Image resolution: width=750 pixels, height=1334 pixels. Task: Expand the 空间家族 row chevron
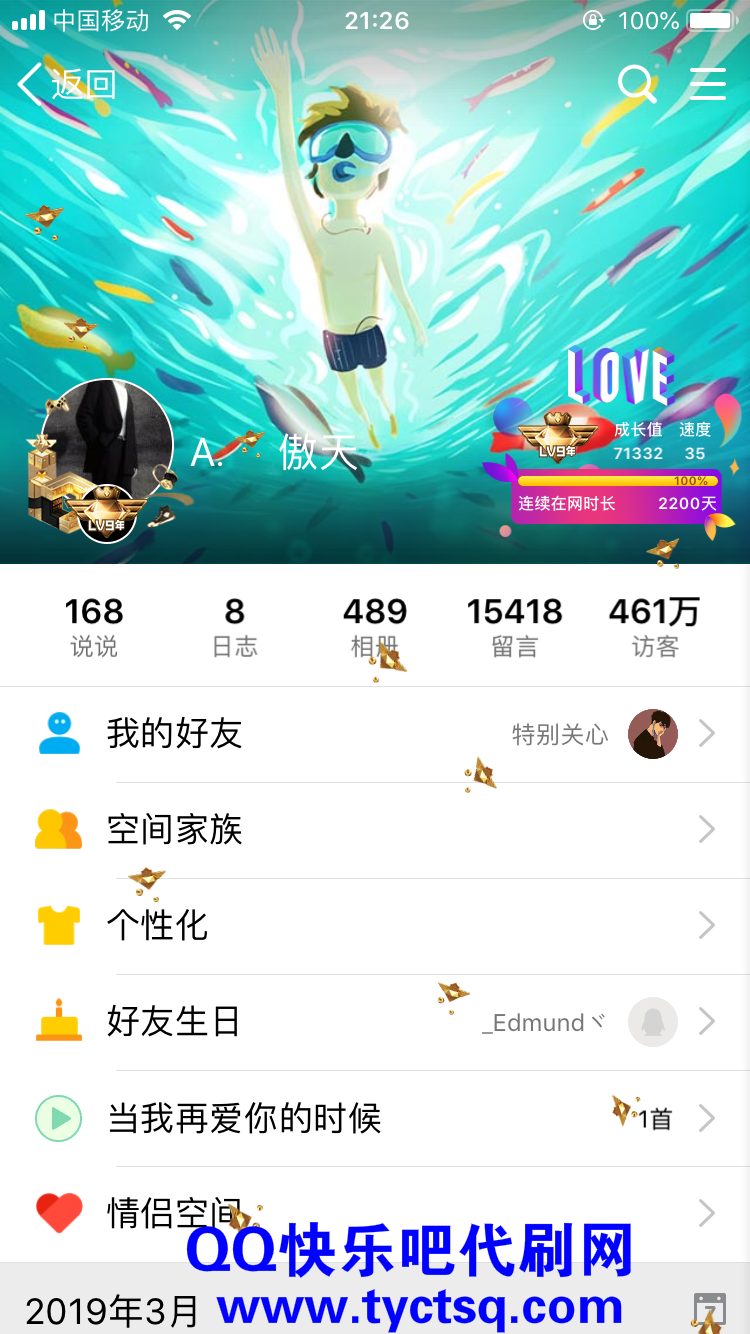click(708, 829)
